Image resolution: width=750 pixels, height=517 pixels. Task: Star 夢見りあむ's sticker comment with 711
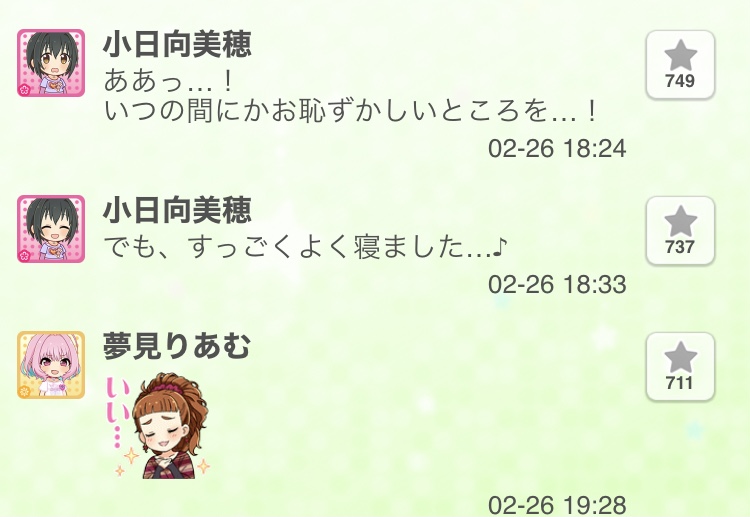[680, 366]
